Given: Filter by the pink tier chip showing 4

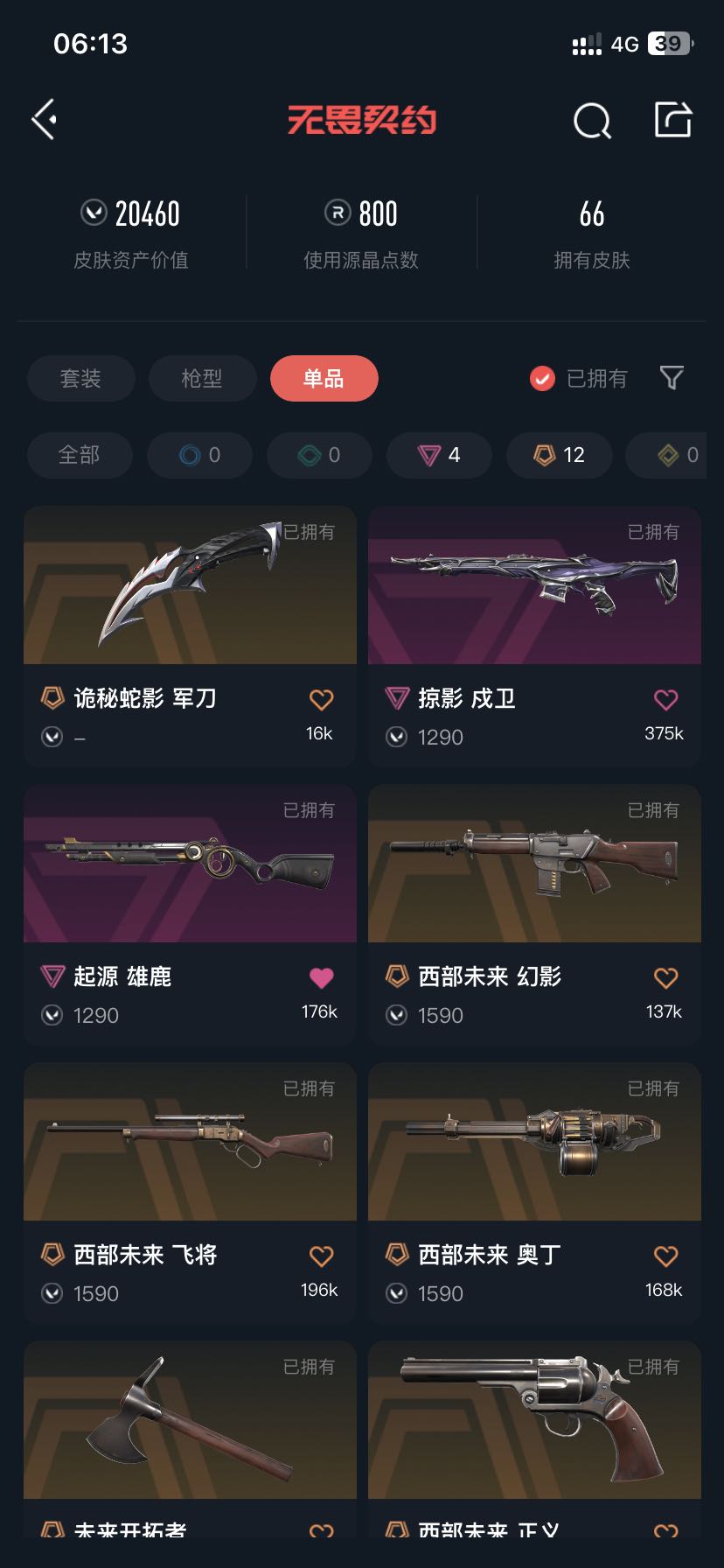Looking at the screenshot, I should coord(440,455).
